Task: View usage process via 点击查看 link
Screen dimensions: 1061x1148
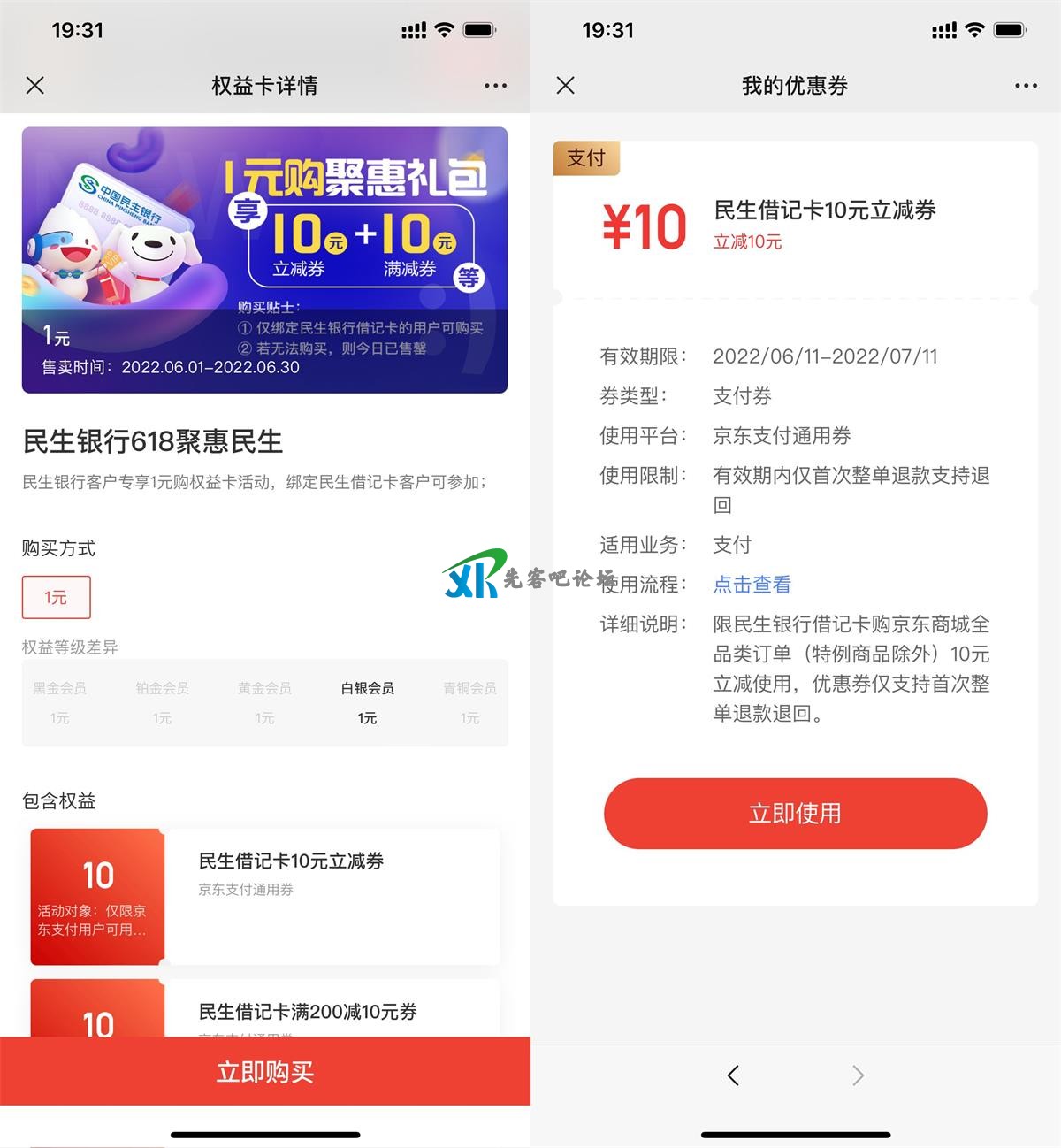Action: pyautogui.click(x=752, y=585)
